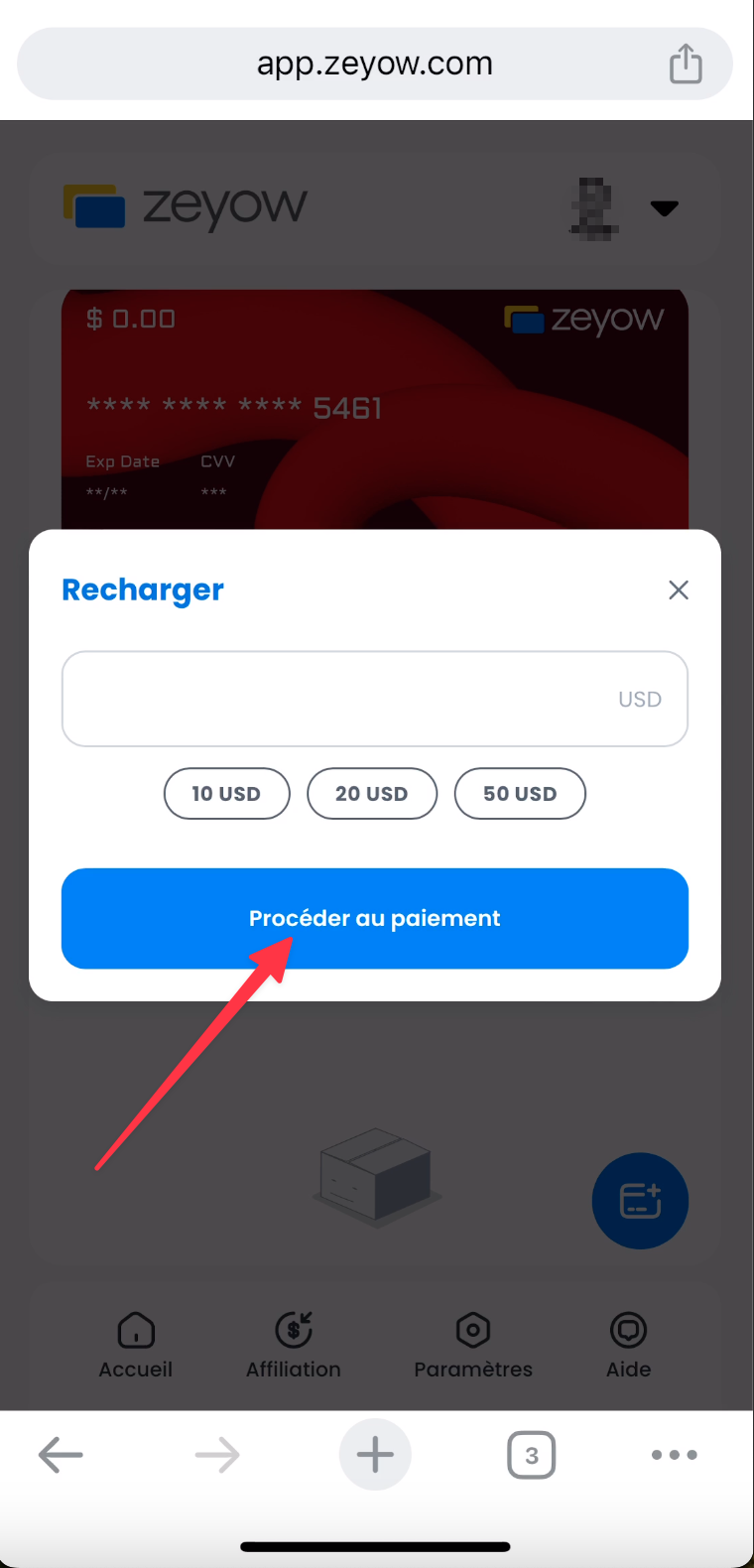Share the page from address bar
The image size is (754, 1568).
coord(686,65)
